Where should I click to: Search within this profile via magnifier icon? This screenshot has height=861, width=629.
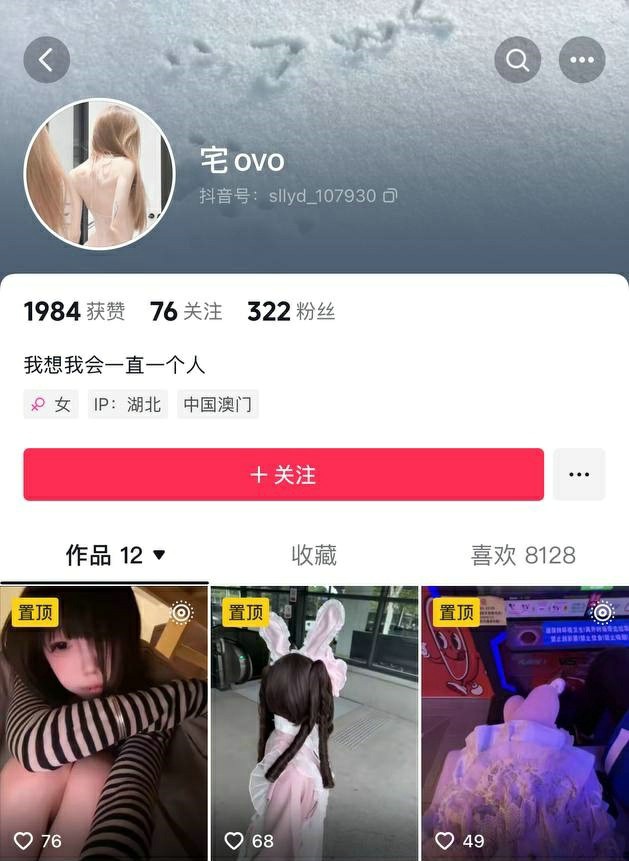click(x=517, y=60)
